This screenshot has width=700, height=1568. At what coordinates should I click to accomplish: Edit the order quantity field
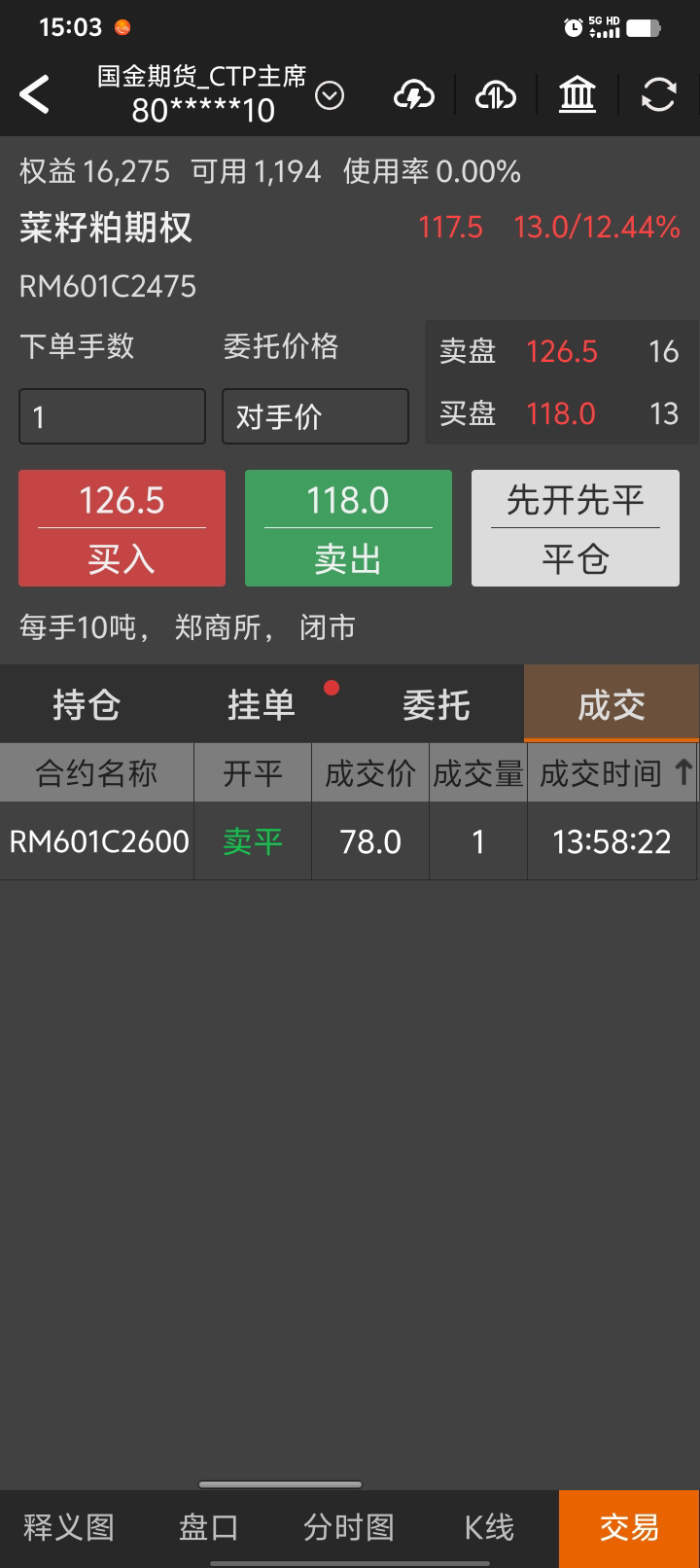point(112,416)
